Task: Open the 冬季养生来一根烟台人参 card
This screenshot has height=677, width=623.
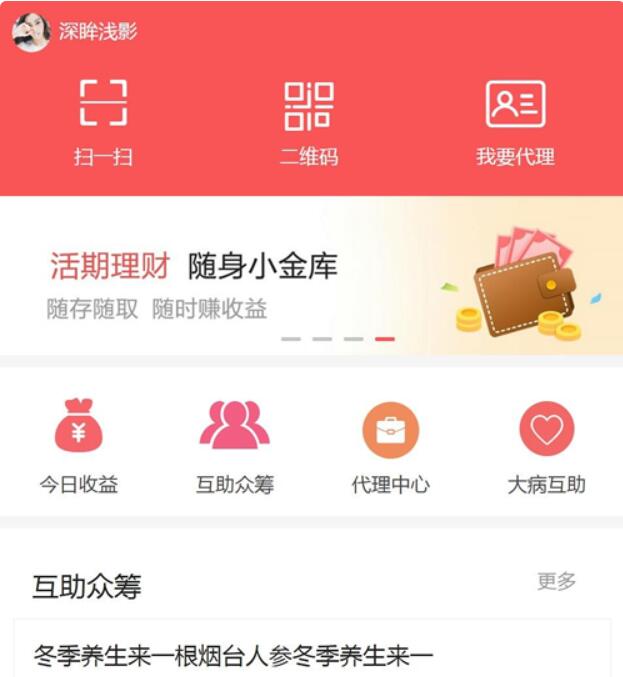Action: coord(311,655)
